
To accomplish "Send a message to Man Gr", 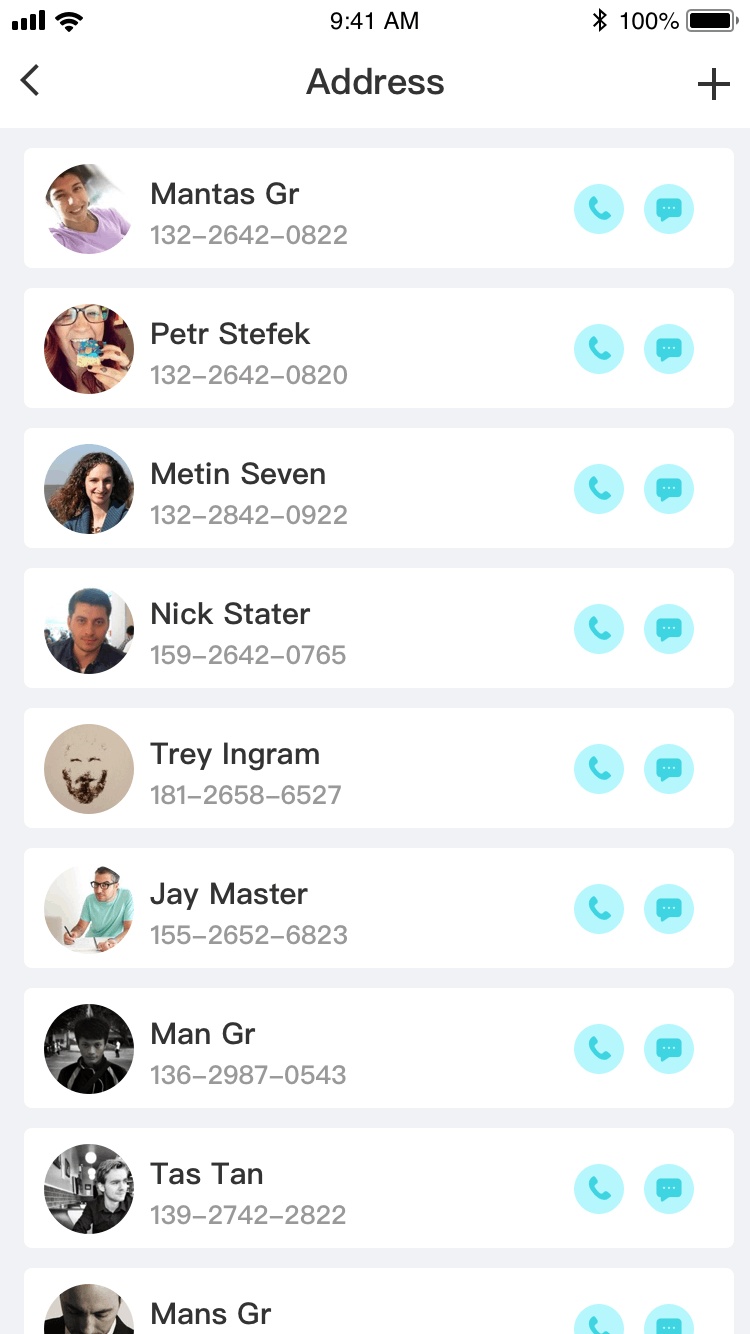I will (669, 1049).
